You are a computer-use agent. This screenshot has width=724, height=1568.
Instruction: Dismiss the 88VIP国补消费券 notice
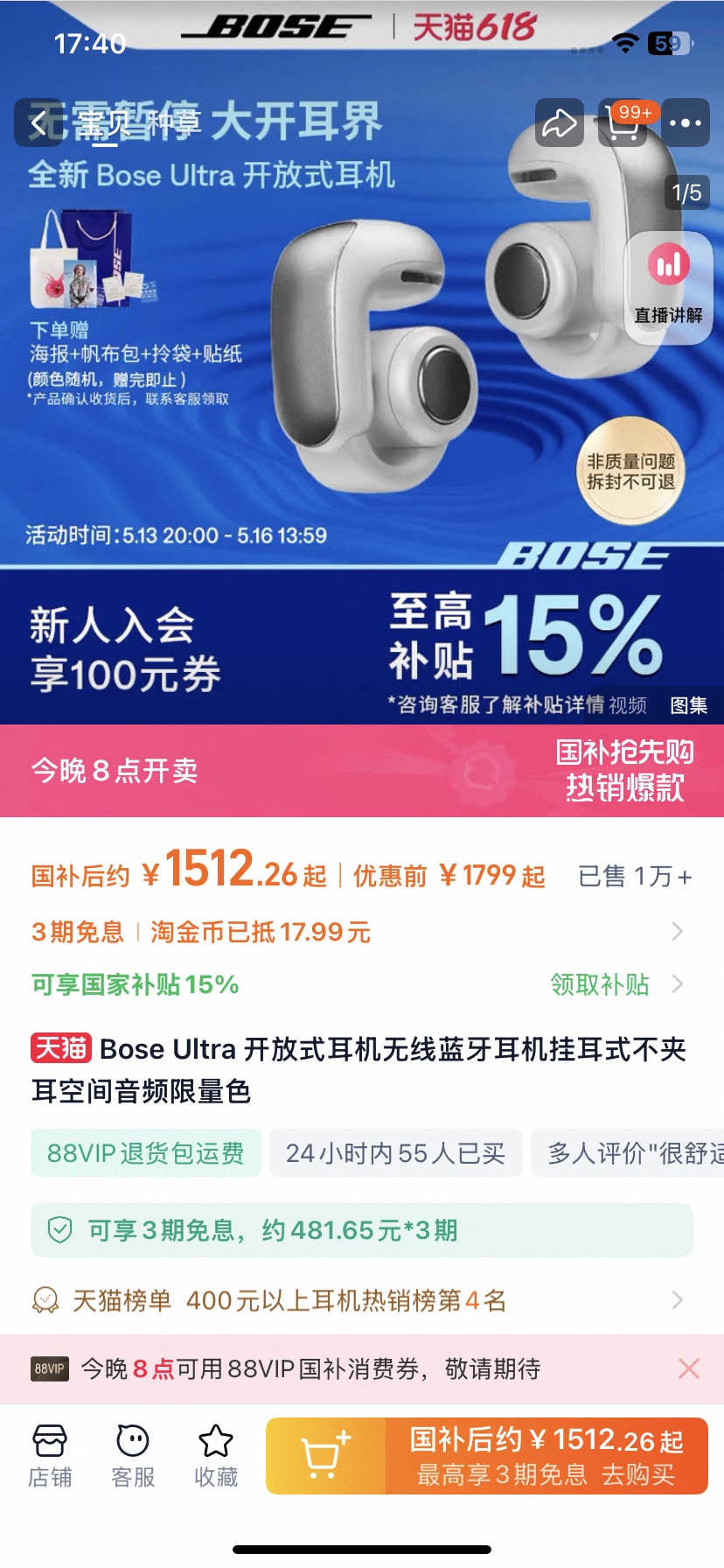tap(689, 1368)
